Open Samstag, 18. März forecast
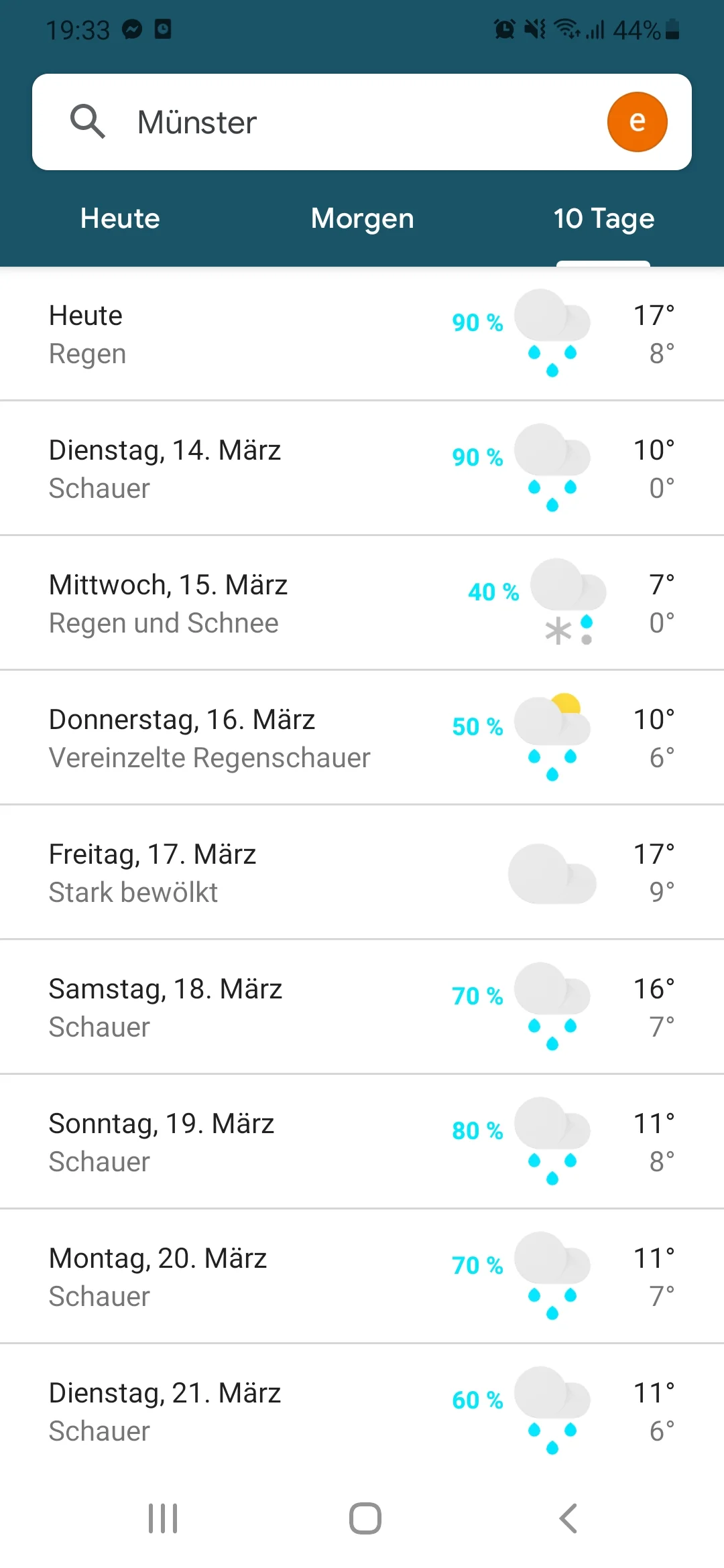 [x=362, y=1007]
